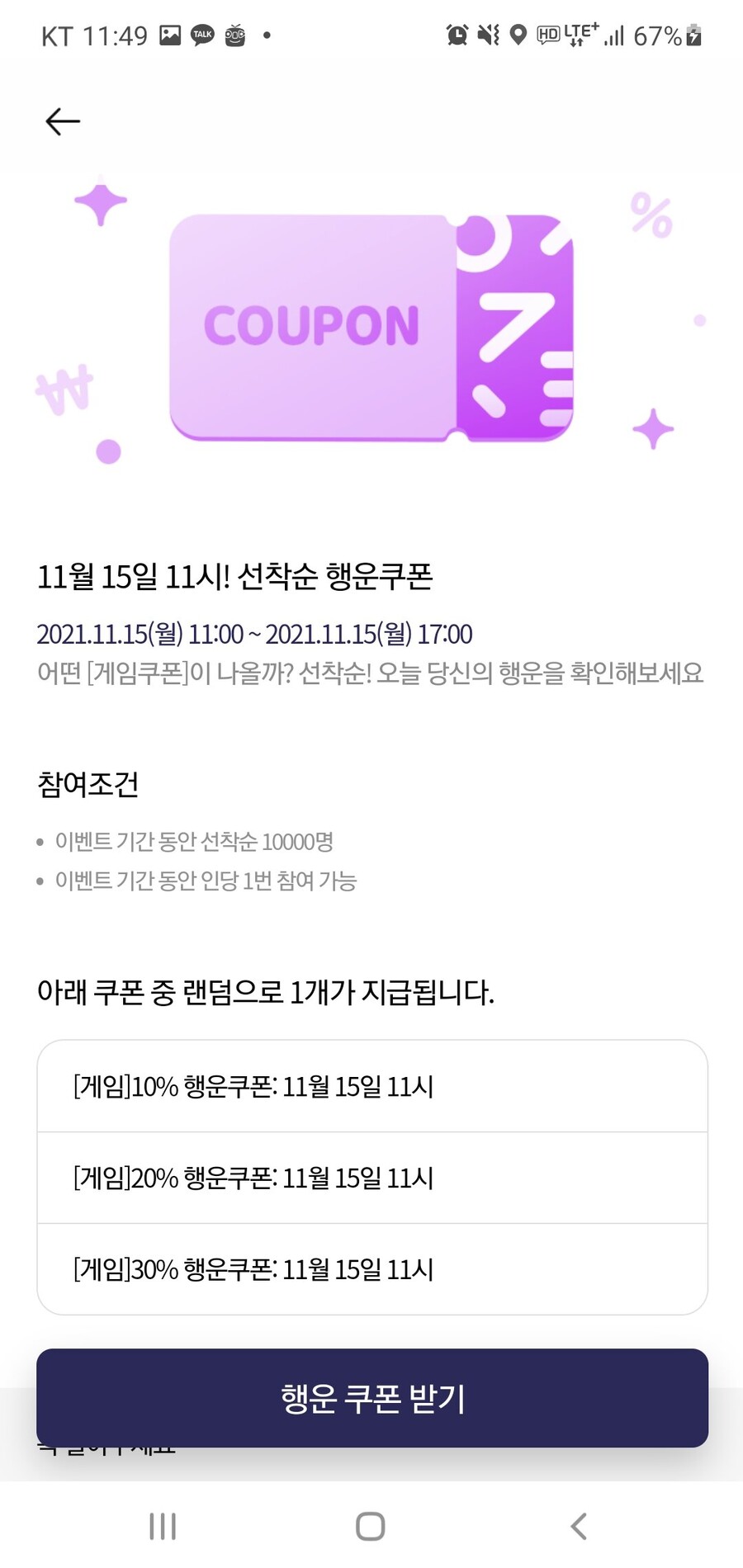Tap the character app notification icon
Screen dimensions: 743x1568
234,35
